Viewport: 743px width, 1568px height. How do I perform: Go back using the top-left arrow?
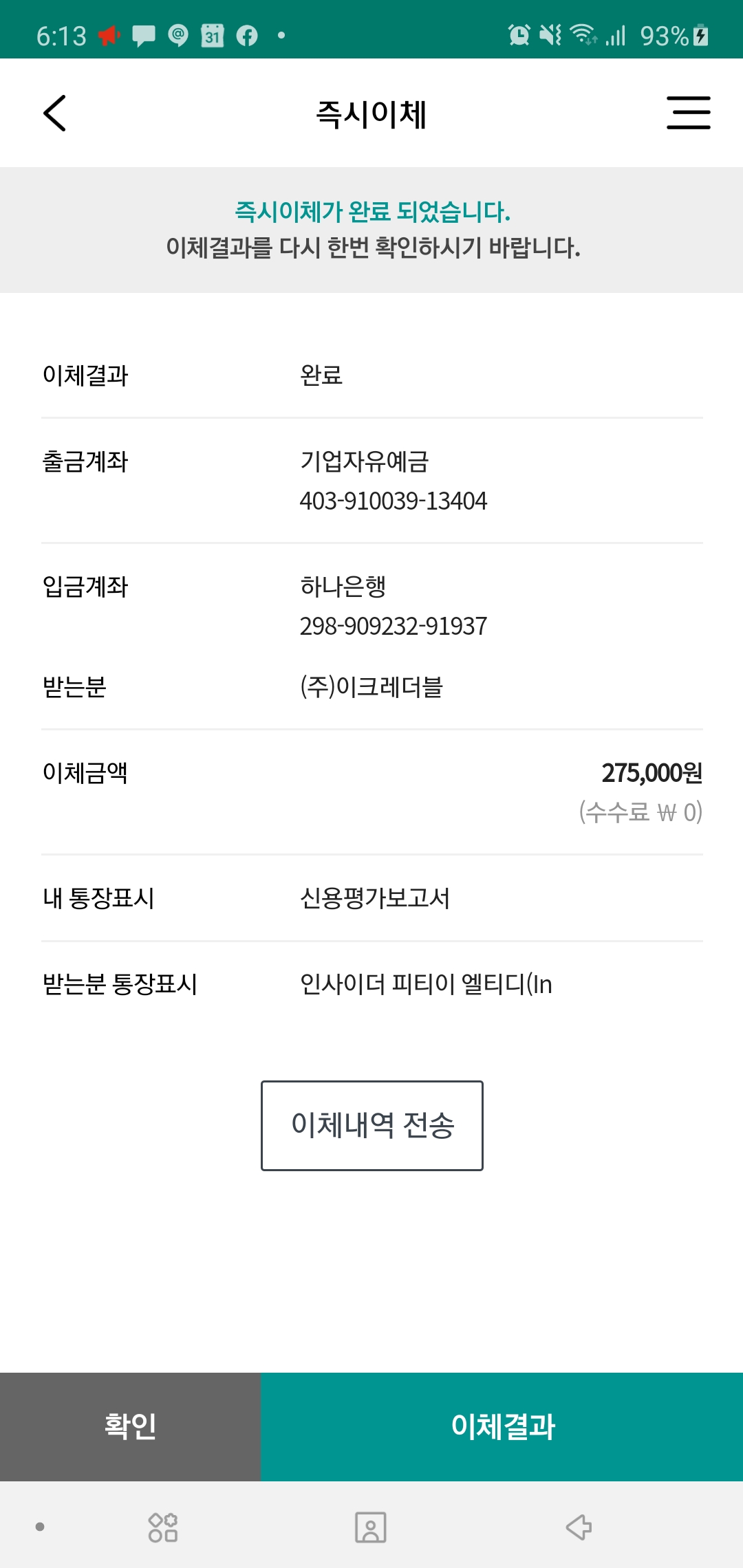[55, 113]
